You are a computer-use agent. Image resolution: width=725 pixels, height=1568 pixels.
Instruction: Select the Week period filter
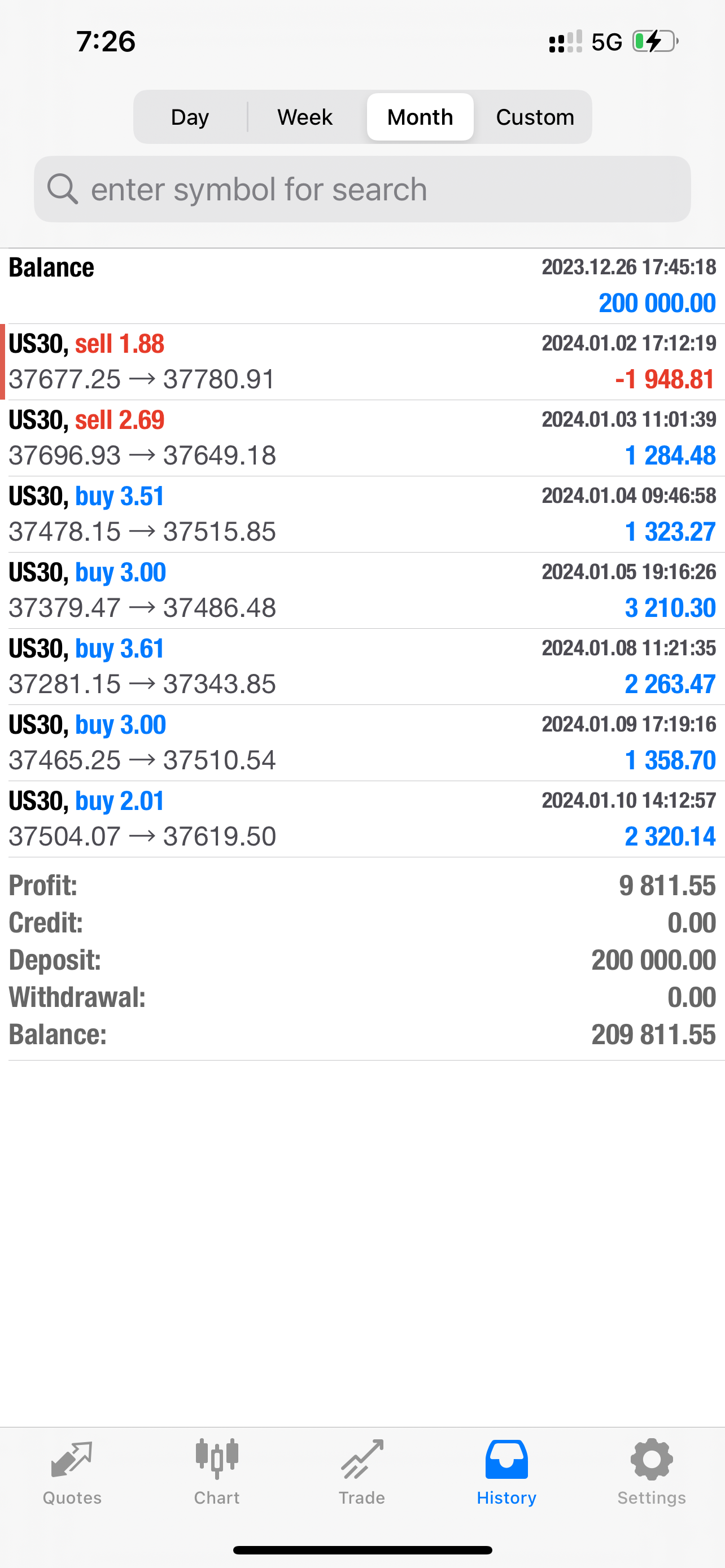tap(305, 117)
